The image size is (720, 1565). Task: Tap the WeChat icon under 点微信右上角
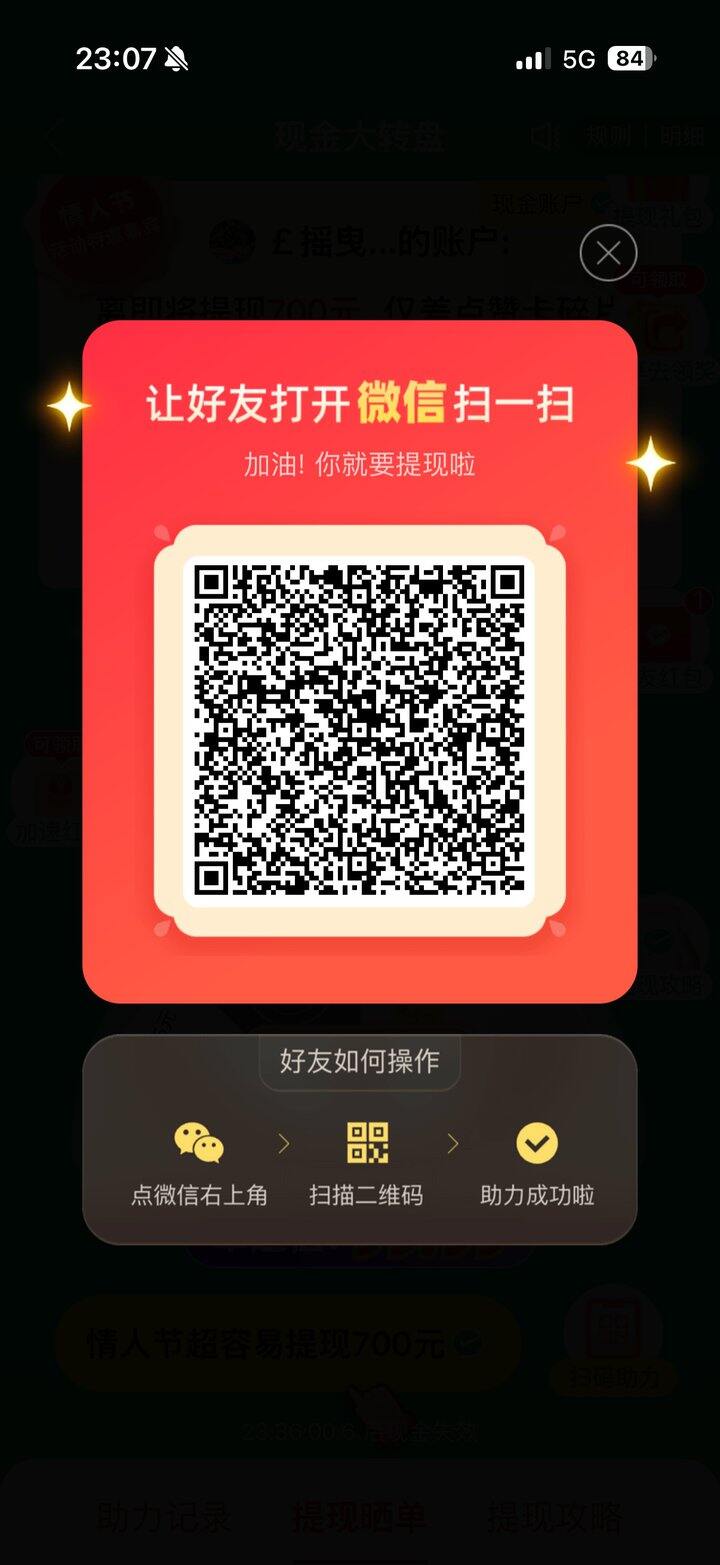point(197,1141)
